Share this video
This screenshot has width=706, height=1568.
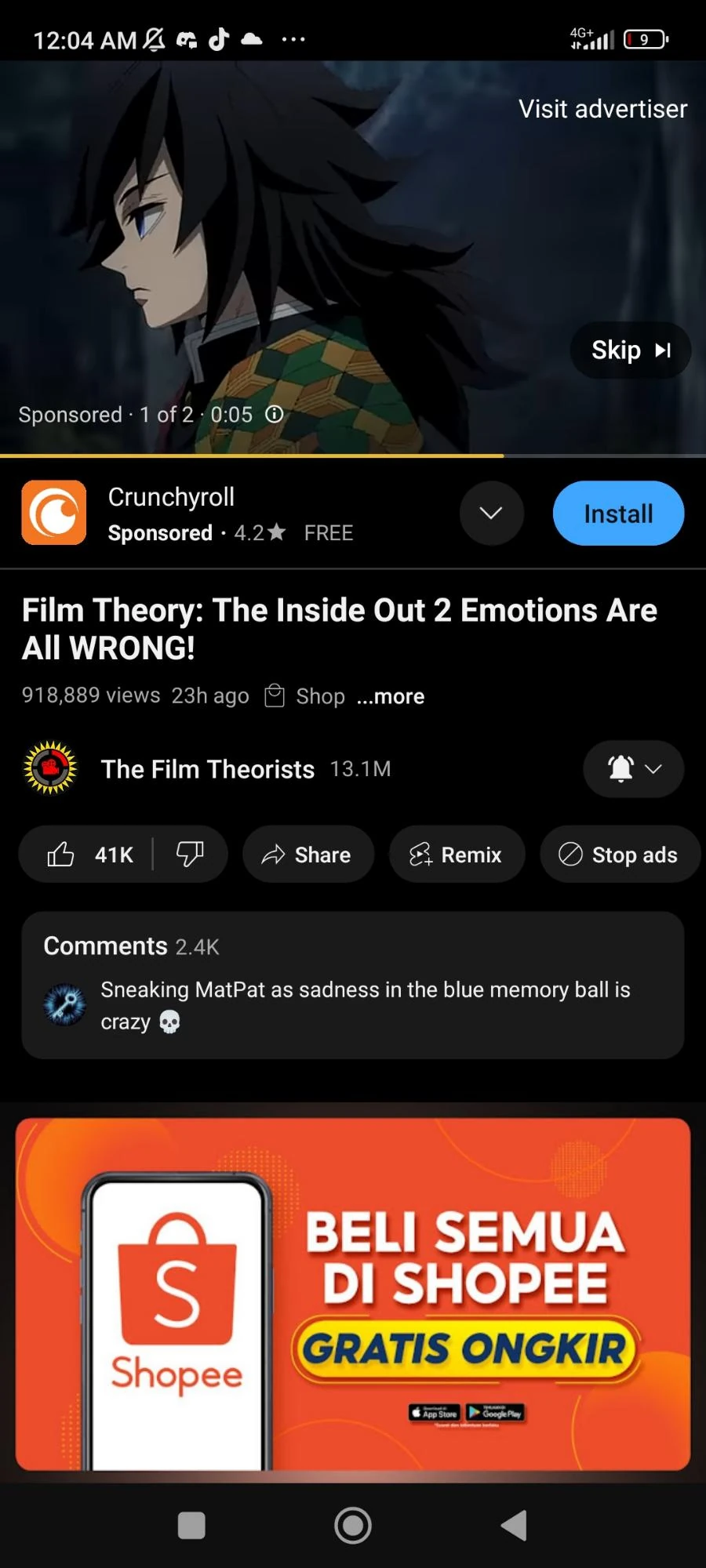[308, 855]
